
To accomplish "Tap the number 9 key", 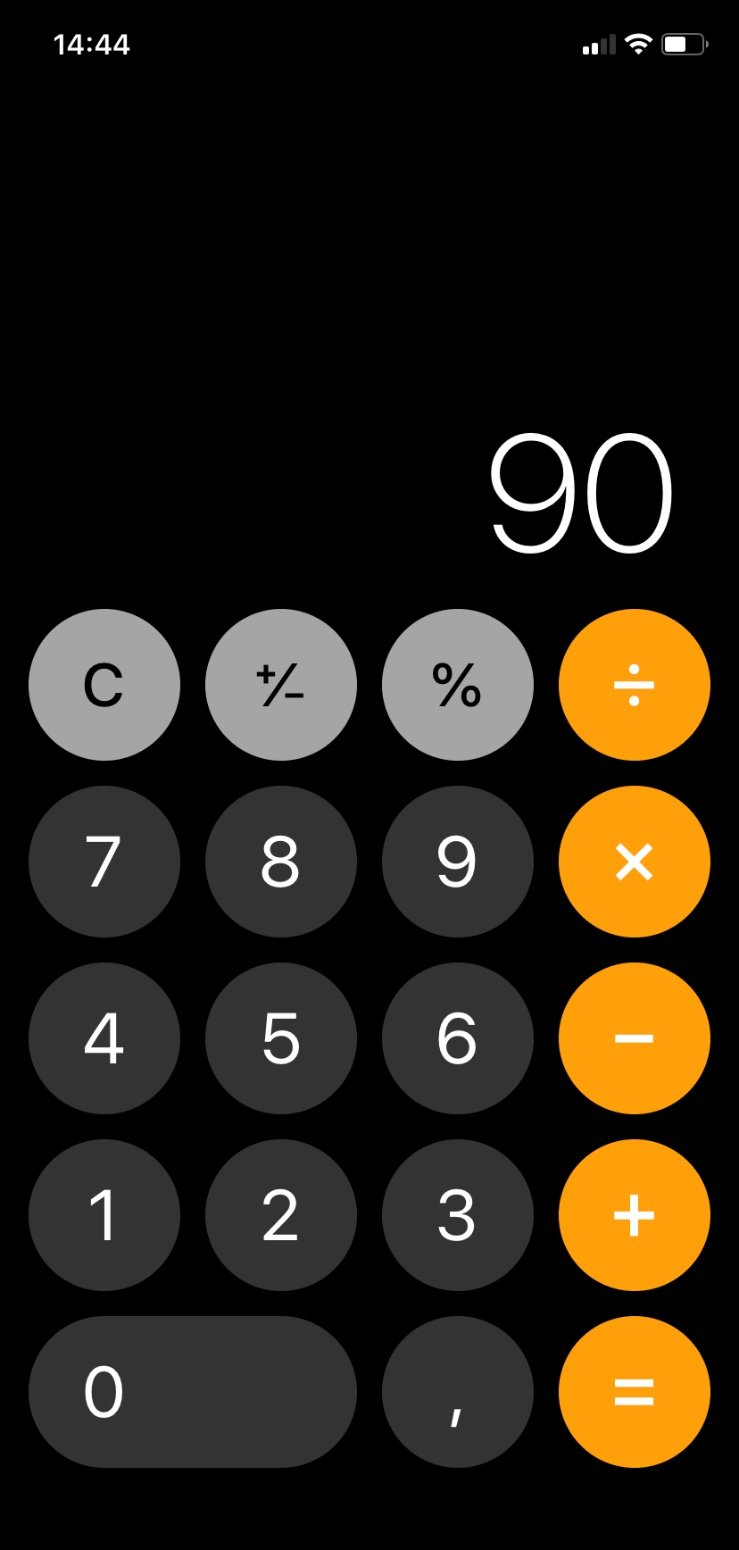I will pyautogui.click(x=458, y=862).
